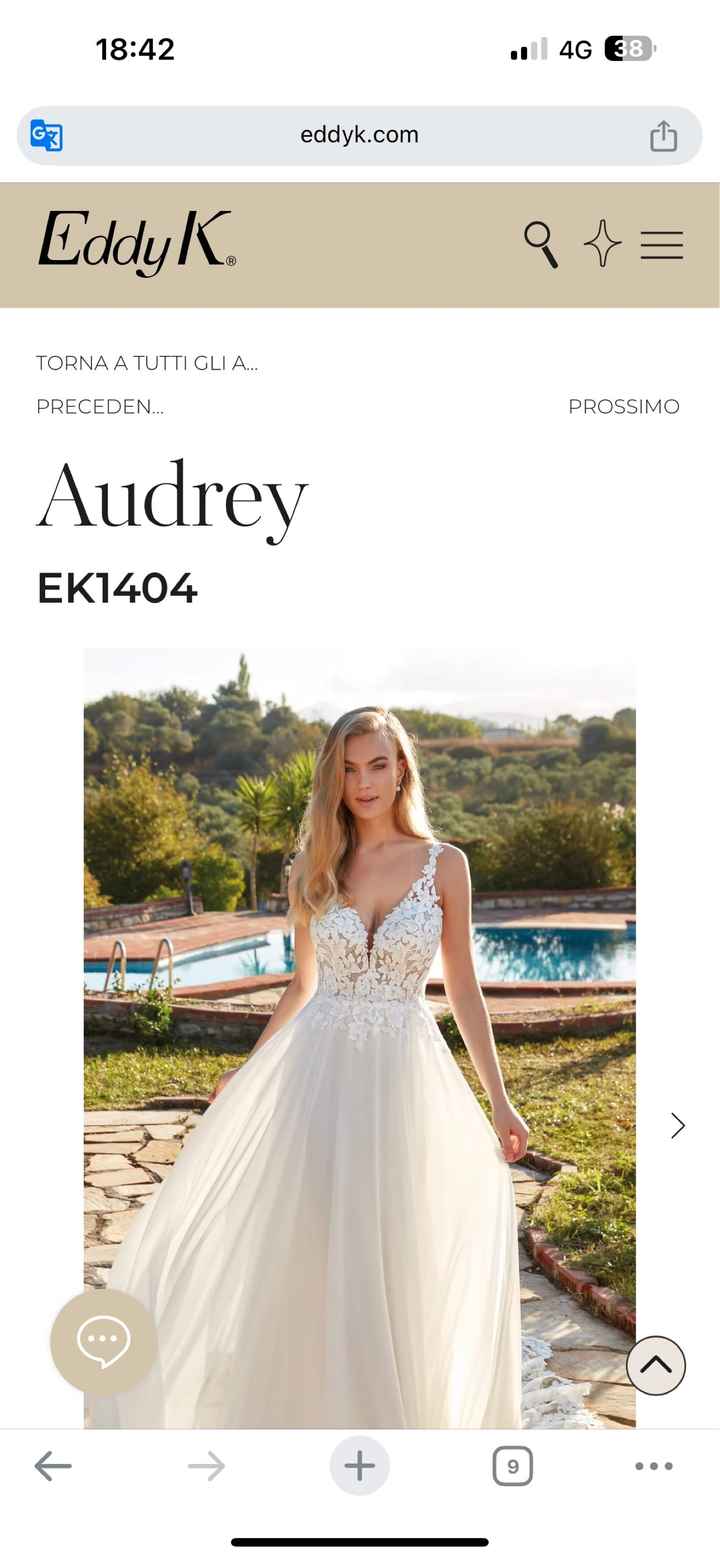Go back via Torna a tutti gli a…
Screen dimensions: 720x1559
[x=147, y=363]
